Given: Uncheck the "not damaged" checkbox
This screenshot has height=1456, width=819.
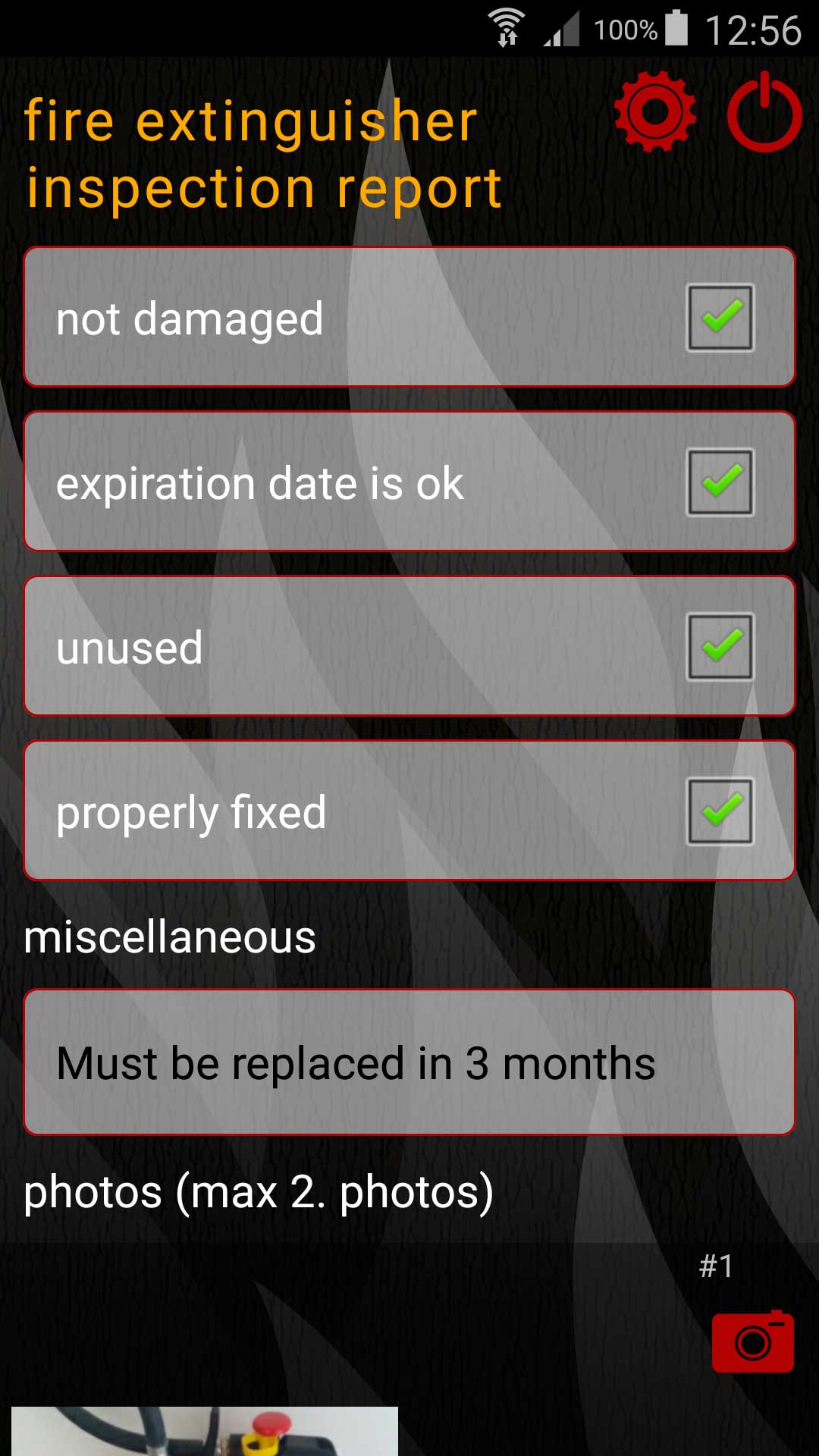Looking at the screenshot, I should 720,318.
